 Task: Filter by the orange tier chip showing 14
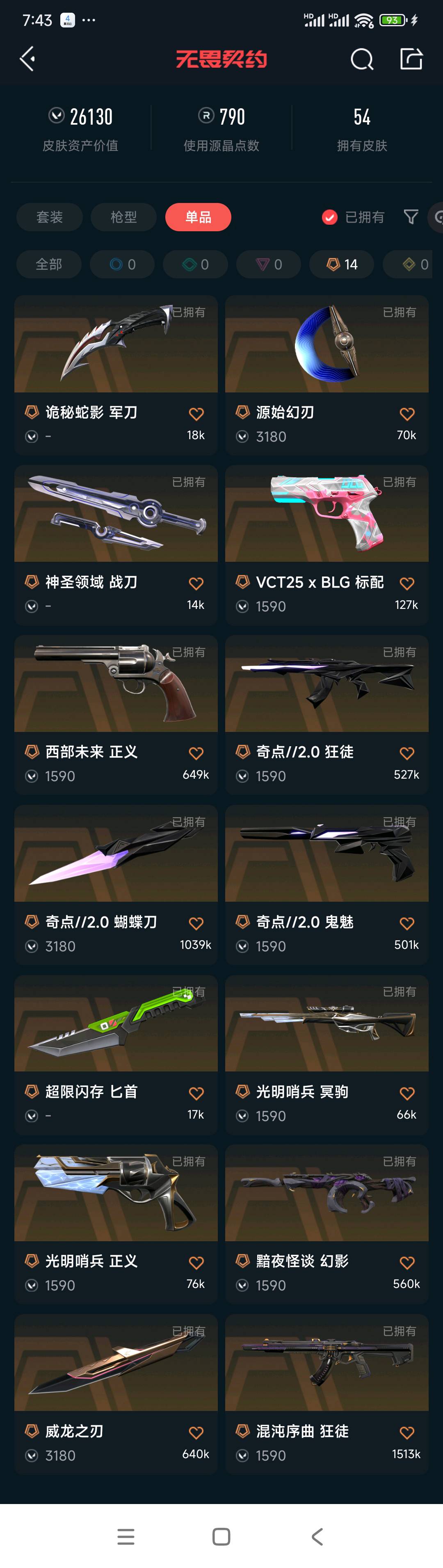(x=341, y=264)
